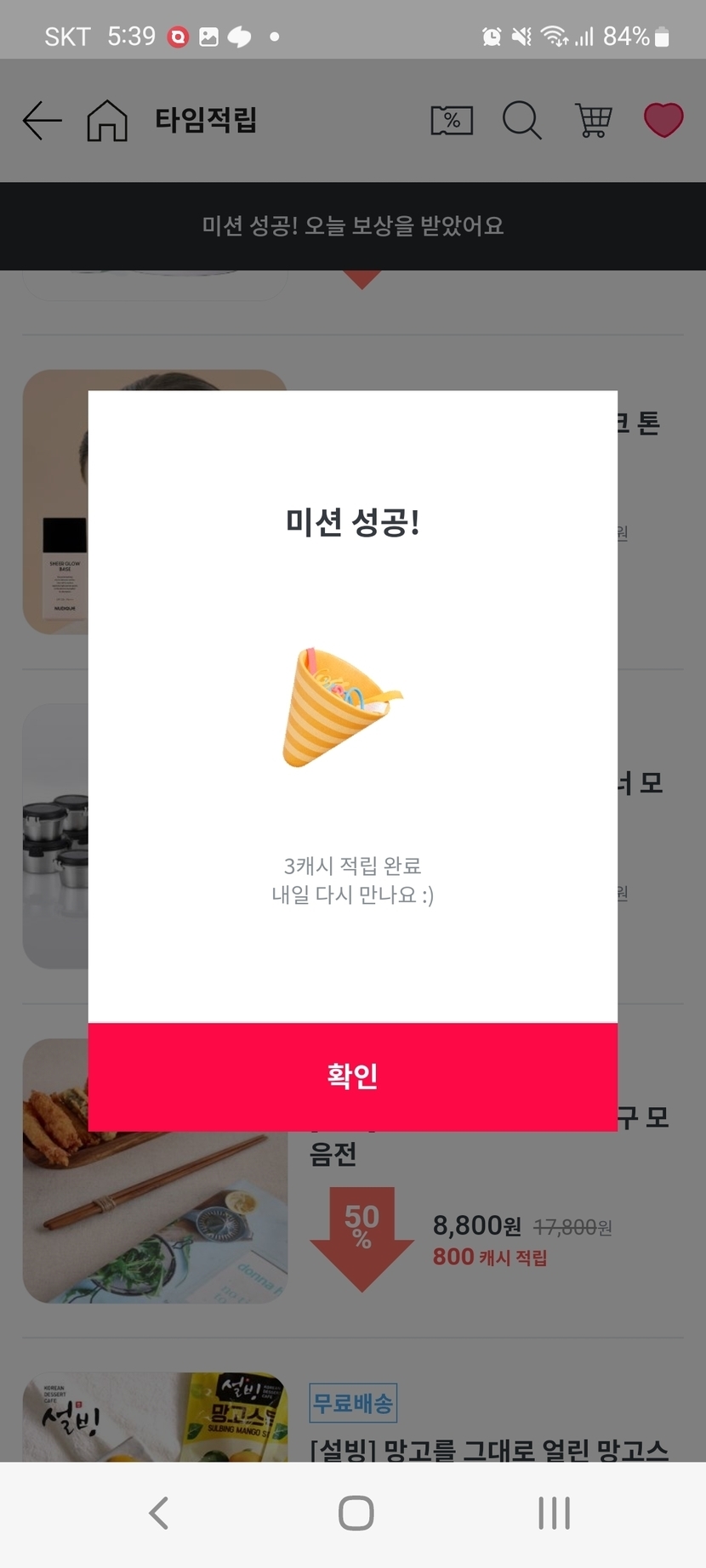Open the shopping cart

pos(594,120)
